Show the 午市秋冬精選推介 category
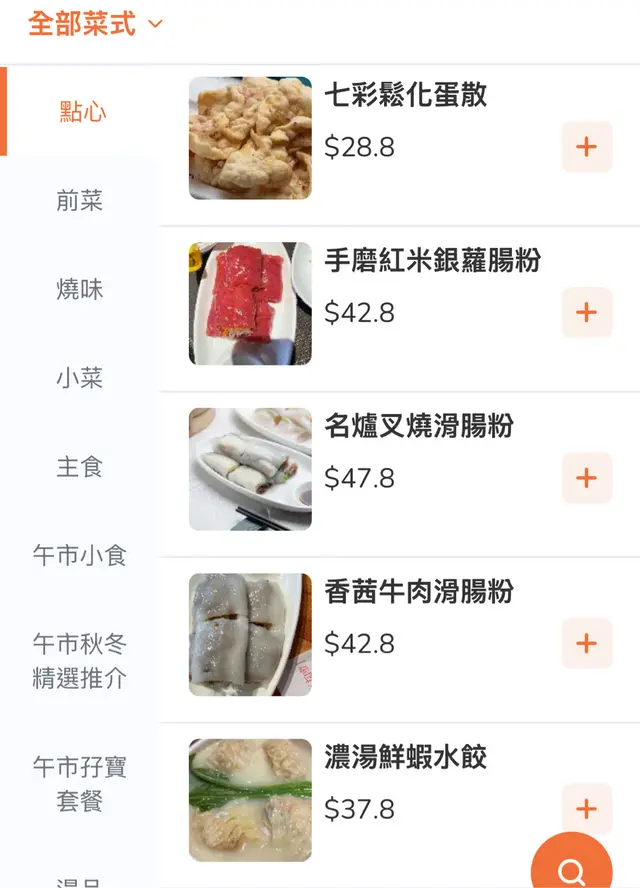Viewport: 640px width, 888px height. pyautogui.click(x=80, y=661)
